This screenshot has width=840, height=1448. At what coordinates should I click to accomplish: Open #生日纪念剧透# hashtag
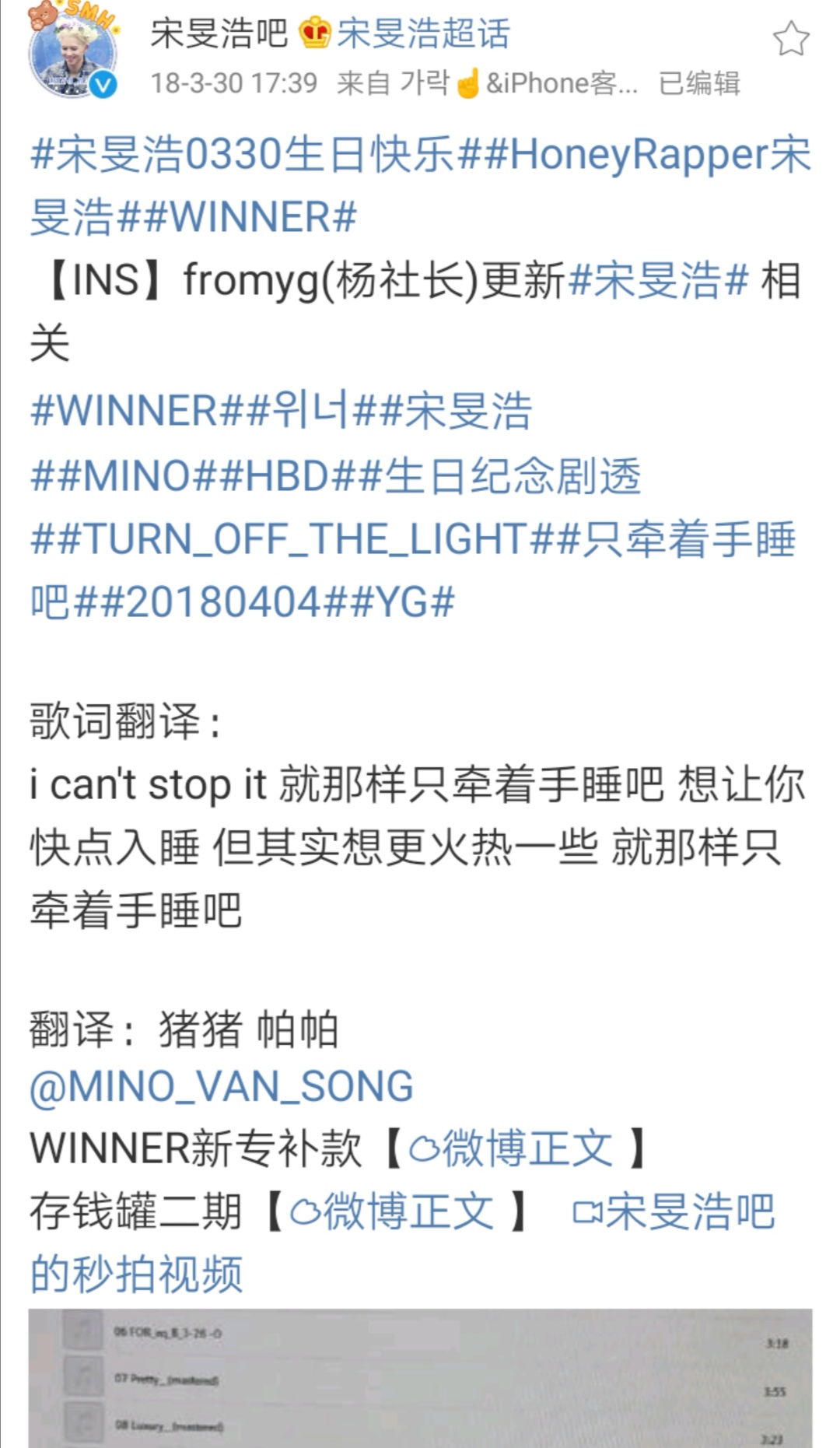499,475
